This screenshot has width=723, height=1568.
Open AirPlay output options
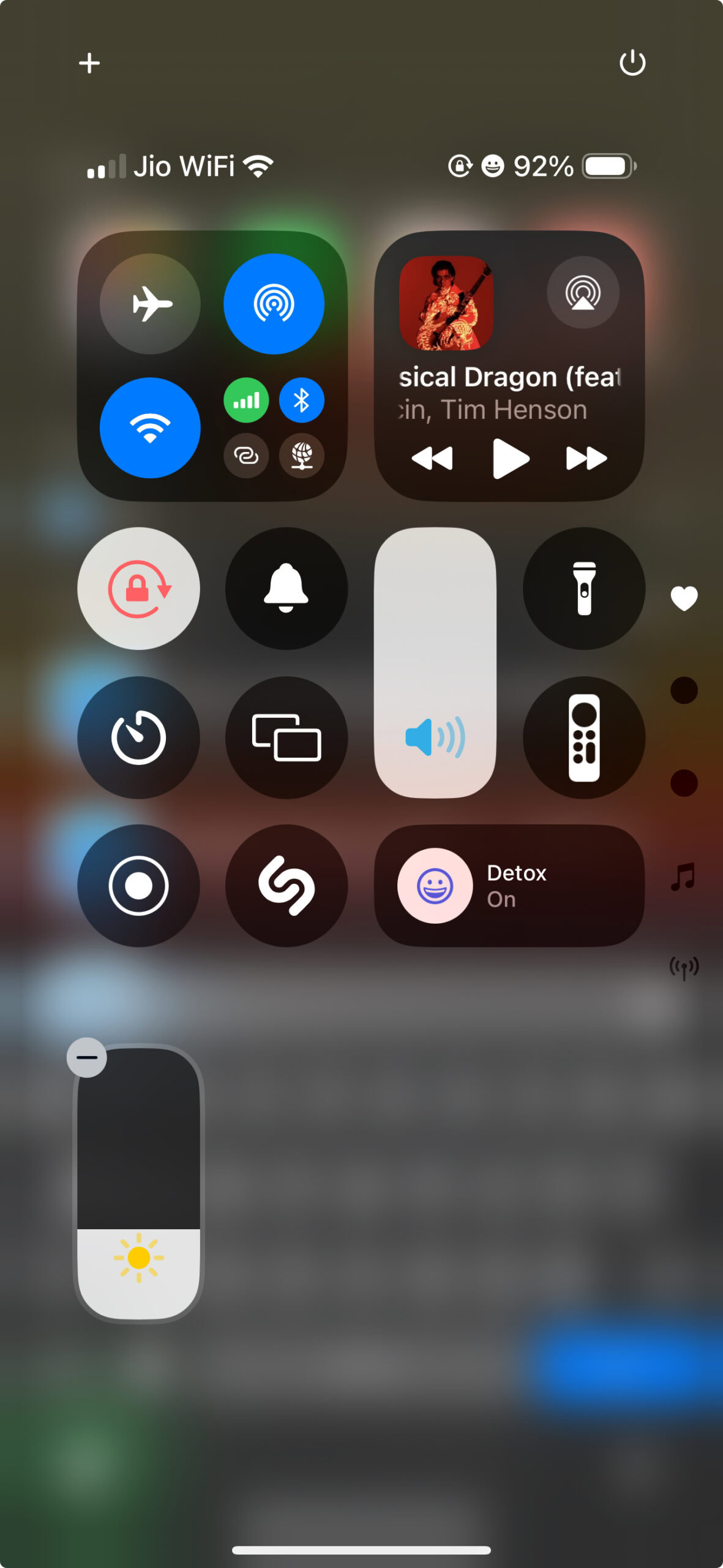(x=582, y=292)
